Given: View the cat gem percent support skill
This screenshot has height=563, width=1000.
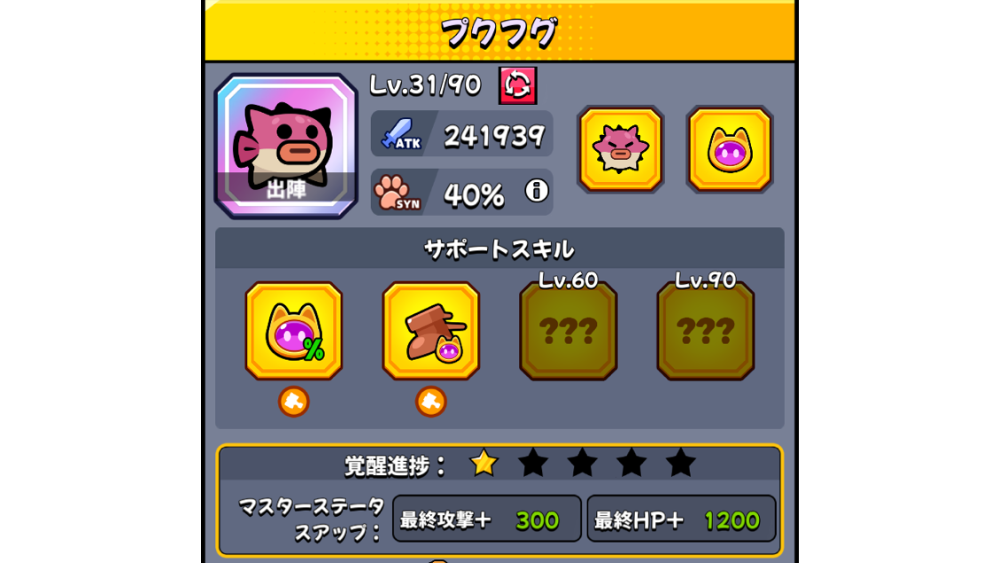Looking at the screenshot, I should pos(294,331).
